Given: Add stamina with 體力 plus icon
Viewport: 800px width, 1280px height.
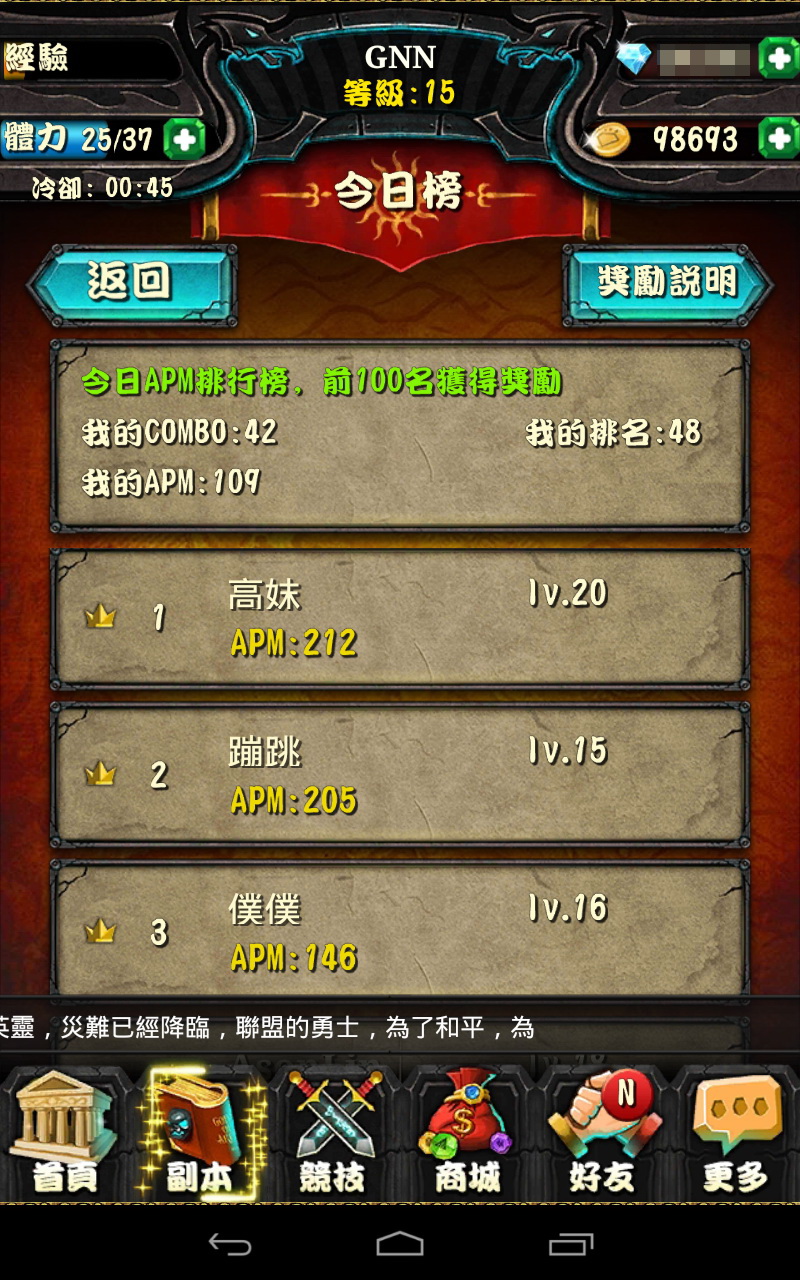Looking at the screenshot, I should pos(184,139).
